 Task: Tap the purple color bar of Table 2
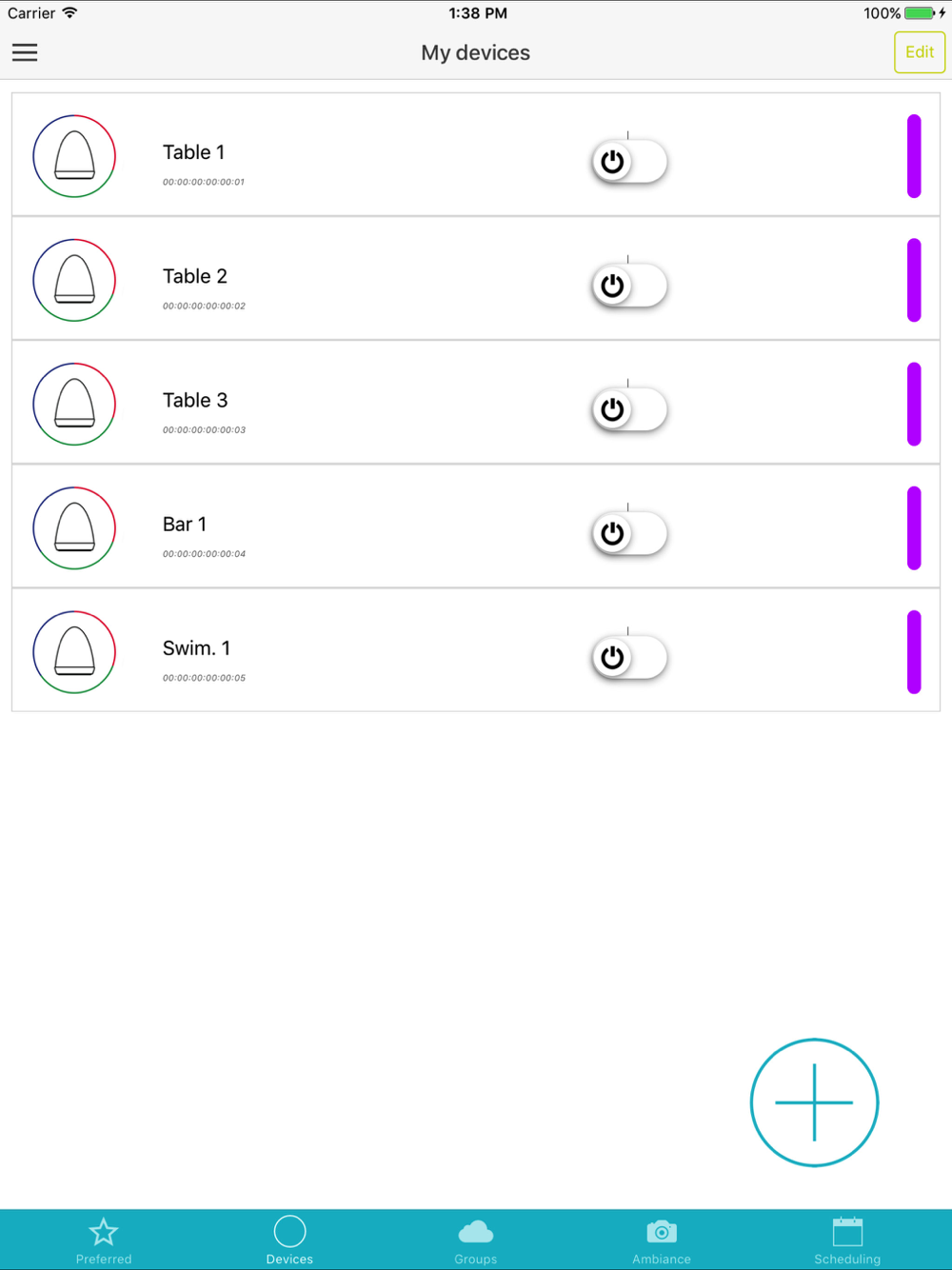point(914,280)
